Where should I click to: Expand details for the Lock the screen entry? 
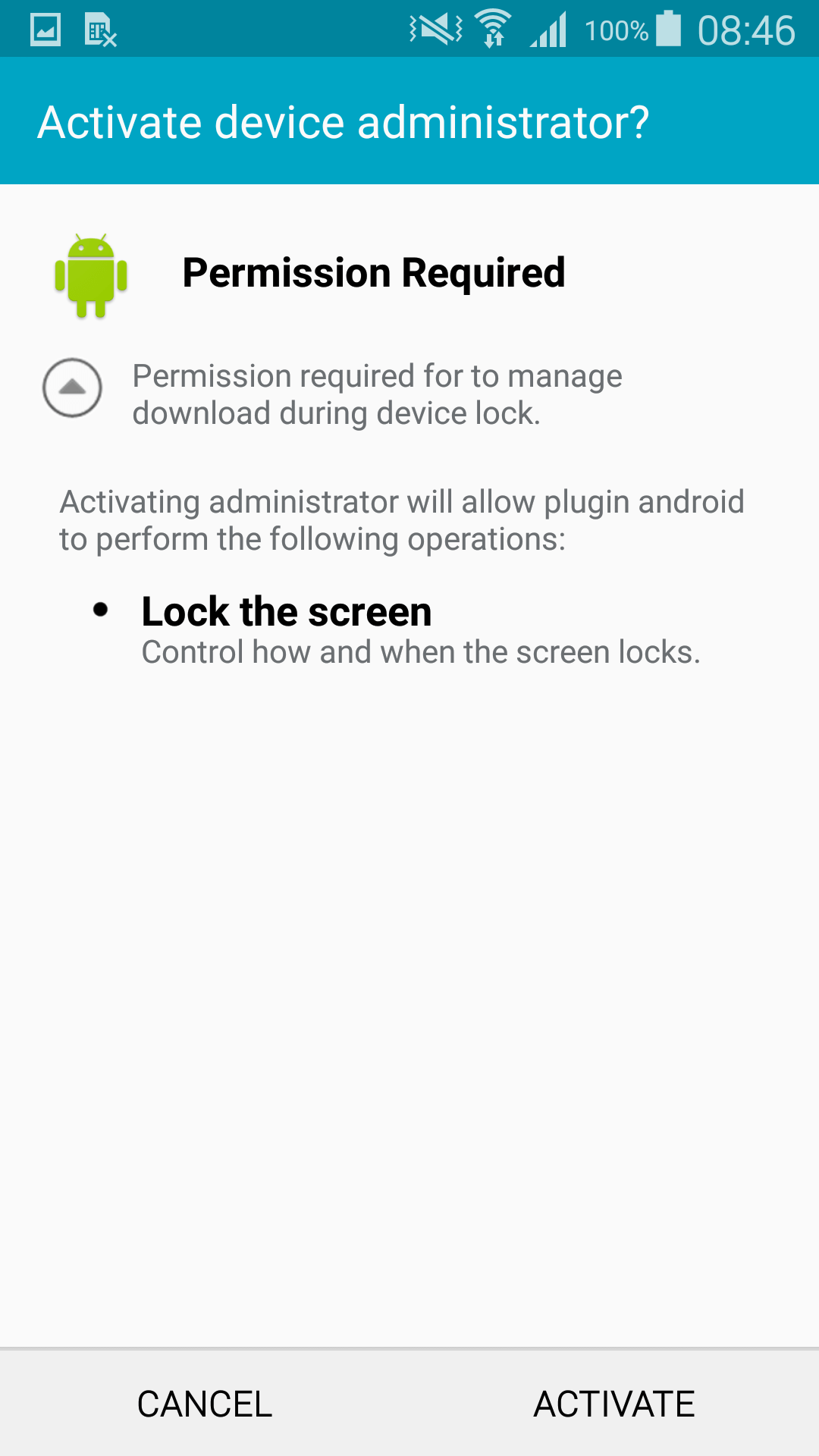[x=286, y=611]
